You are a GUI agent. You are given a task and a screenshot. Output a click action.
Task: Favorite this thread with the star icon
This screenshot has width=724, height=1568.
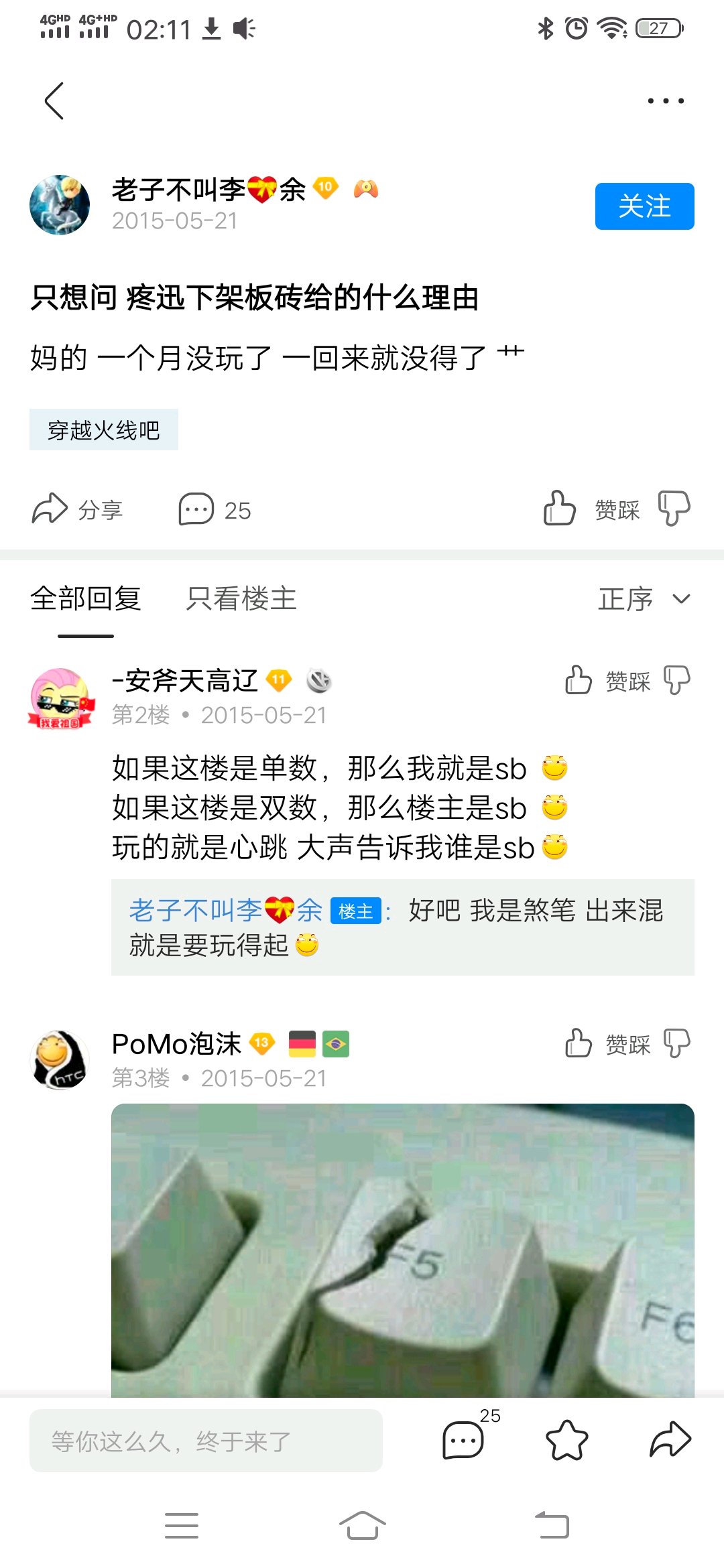tap(566, 1439)
